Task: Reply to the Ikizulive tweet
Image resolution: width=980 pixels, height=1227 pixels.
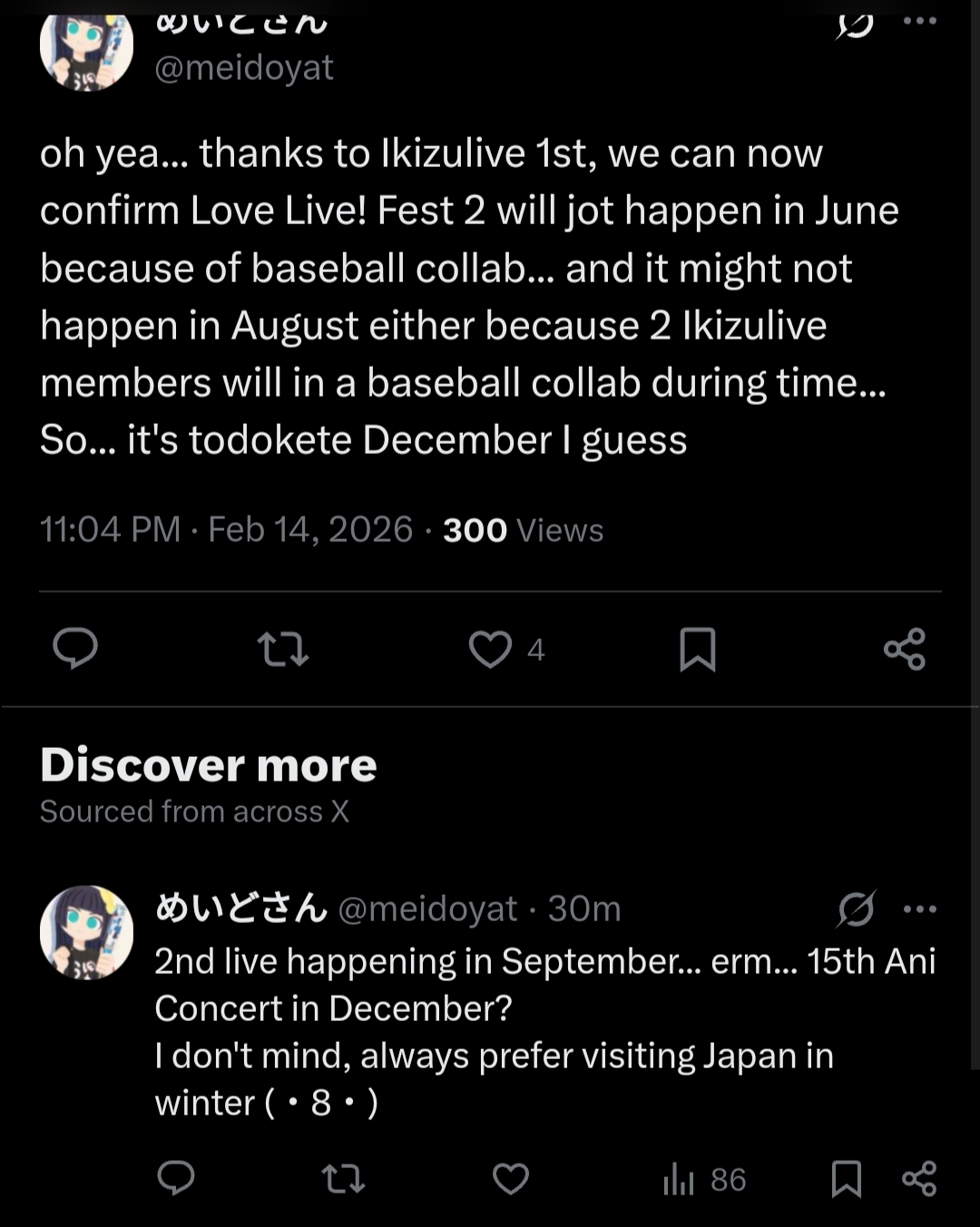Action: pos(75,649)
